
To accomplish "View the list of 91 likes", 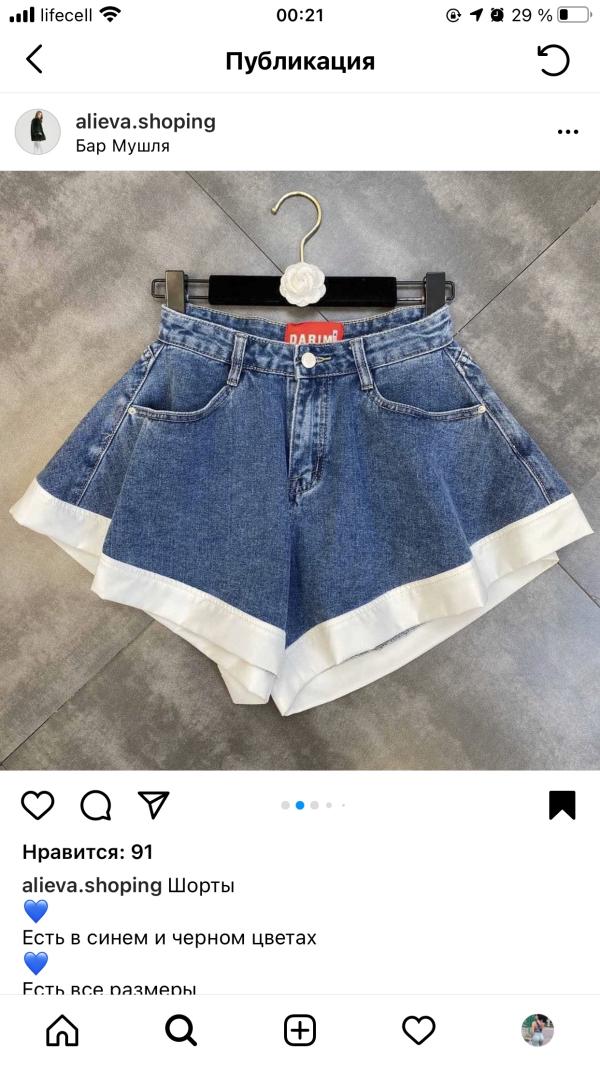I will (x=88, y=852).
